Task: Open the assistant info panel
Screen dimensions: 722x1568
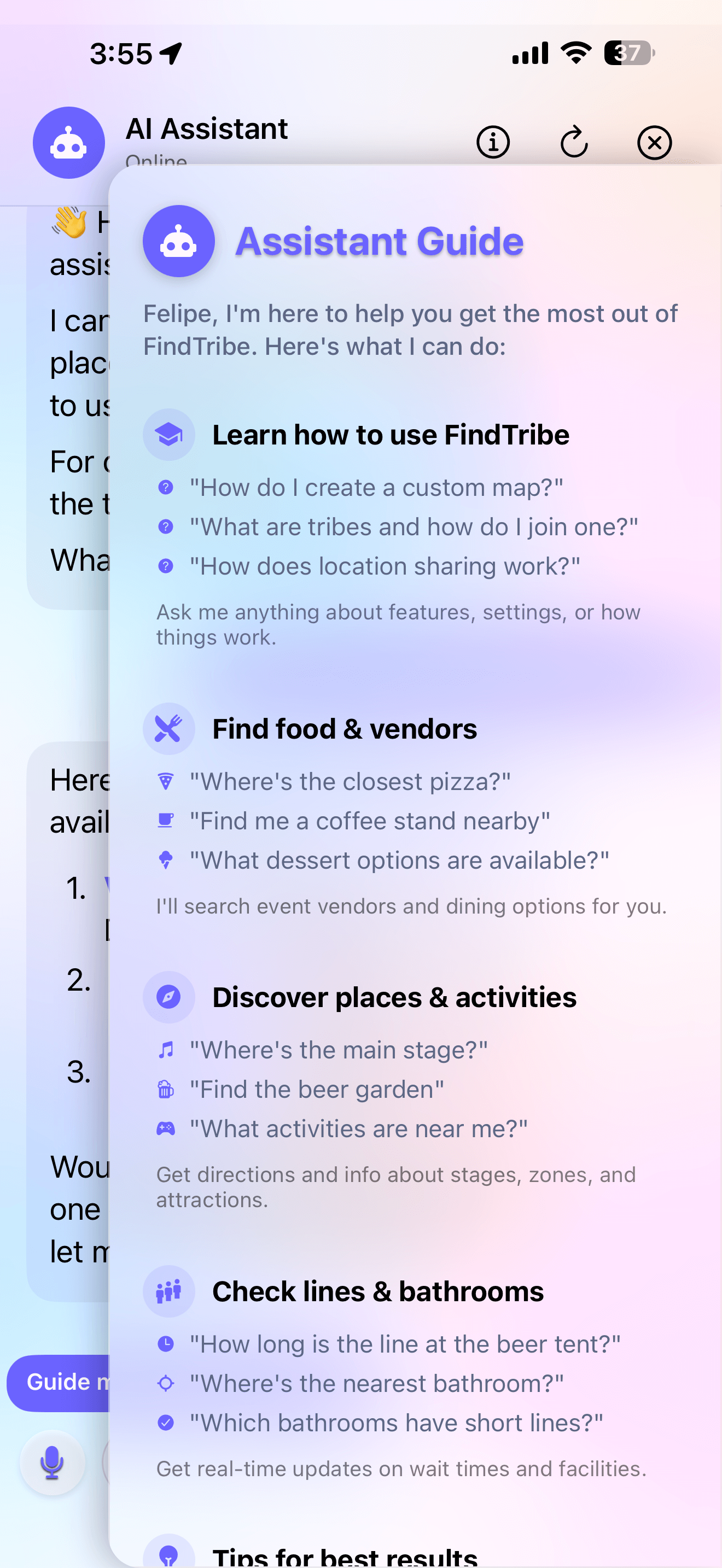Action: coord(492,143)
